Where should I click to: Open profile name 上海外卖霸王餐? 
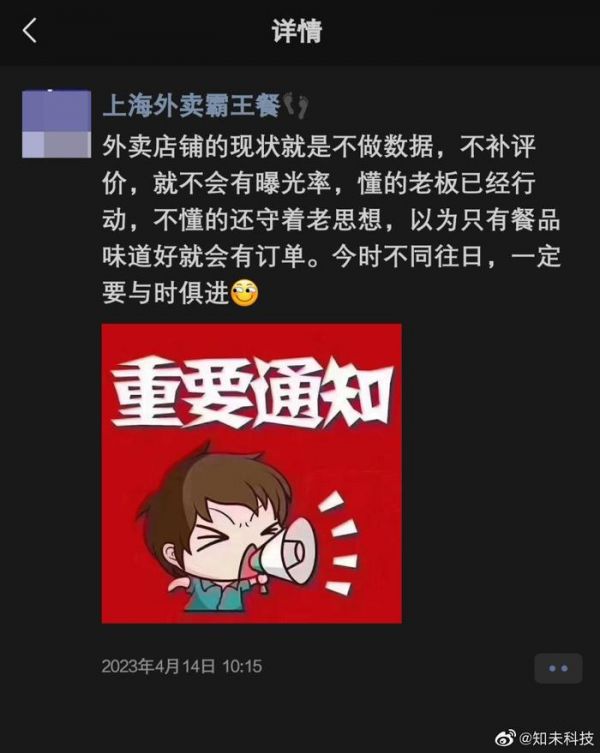pyautogui.click(x=191, y=103)
